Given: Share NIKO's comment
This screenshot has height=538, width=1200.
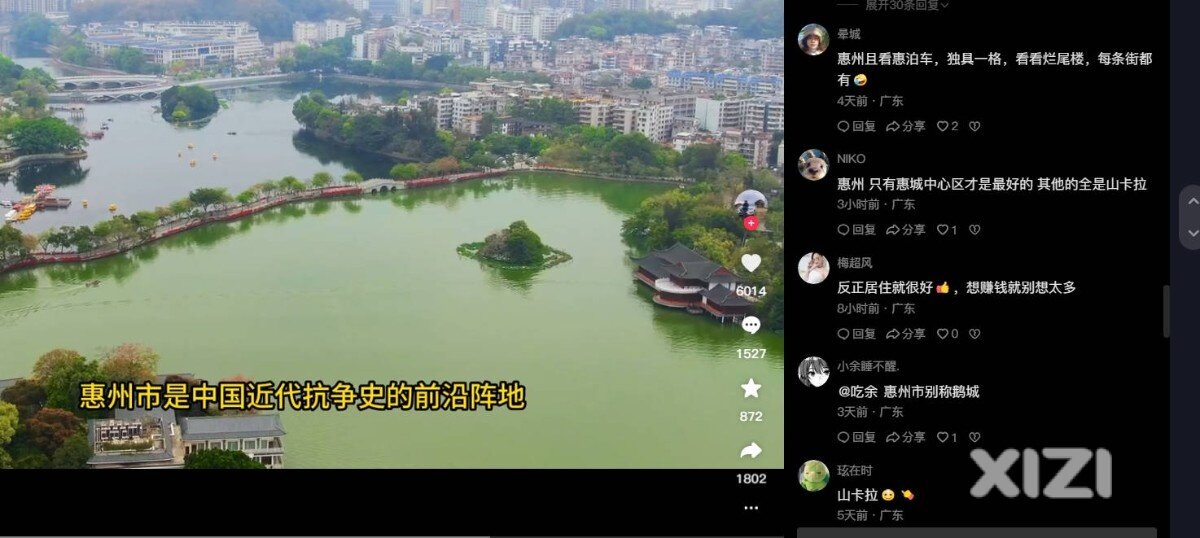Looking at the screenshot, I should point(906,230).
